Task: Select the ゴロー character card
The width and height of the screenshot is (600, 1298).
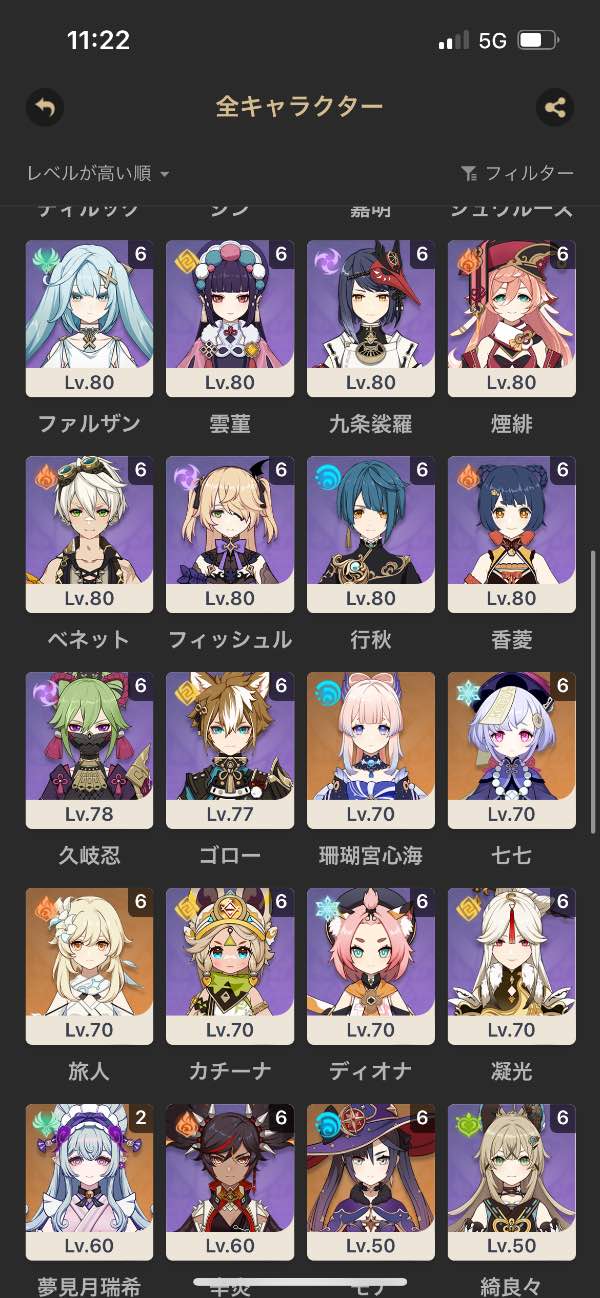Action: pyautogui.click(x=230, y=750)
